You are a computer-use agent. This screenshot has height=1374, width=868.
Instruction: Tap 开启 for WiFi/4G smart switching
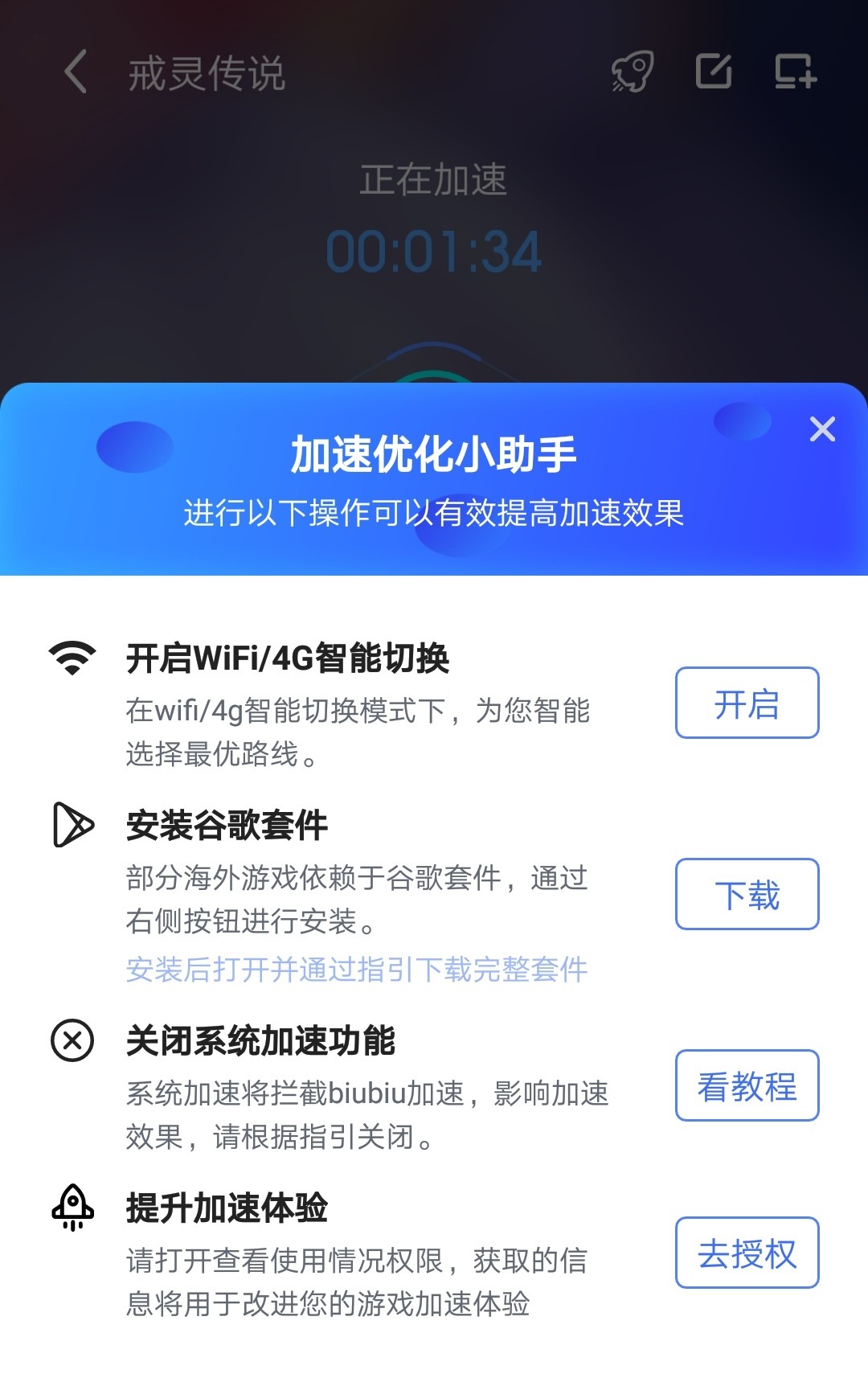(747, 703)
